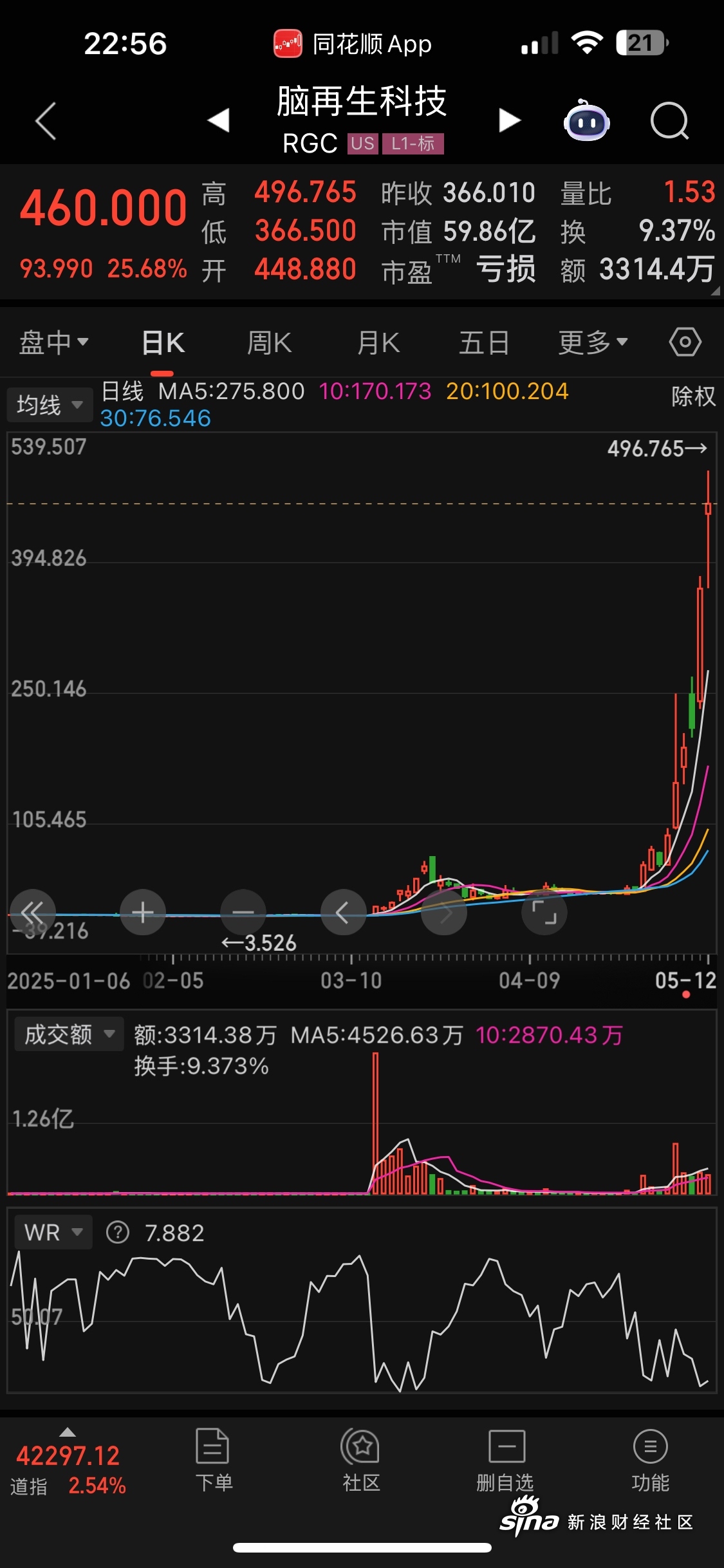Zoom in the chart with plus button
Viewport: 724px width, 1568px height.
coord(143,912)
